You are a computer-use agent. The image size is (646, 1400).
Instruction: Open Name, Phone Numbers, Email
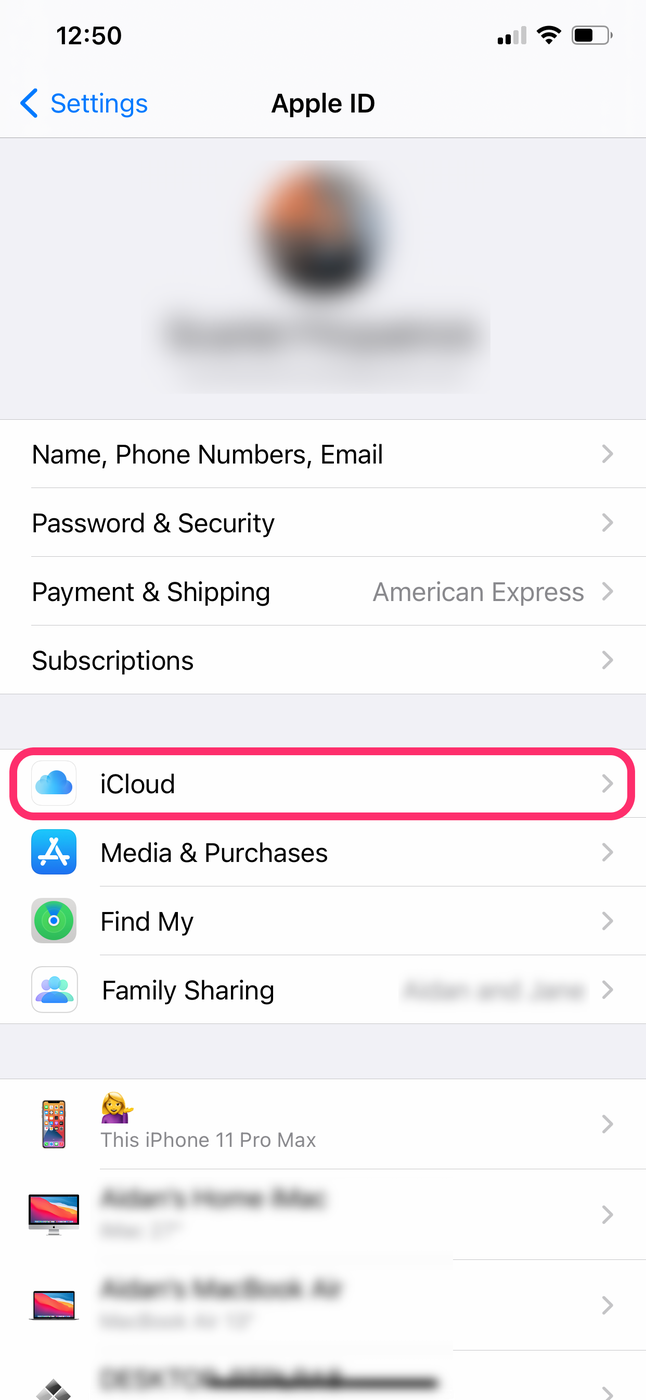pyautogui.click(x=323, y=454)
